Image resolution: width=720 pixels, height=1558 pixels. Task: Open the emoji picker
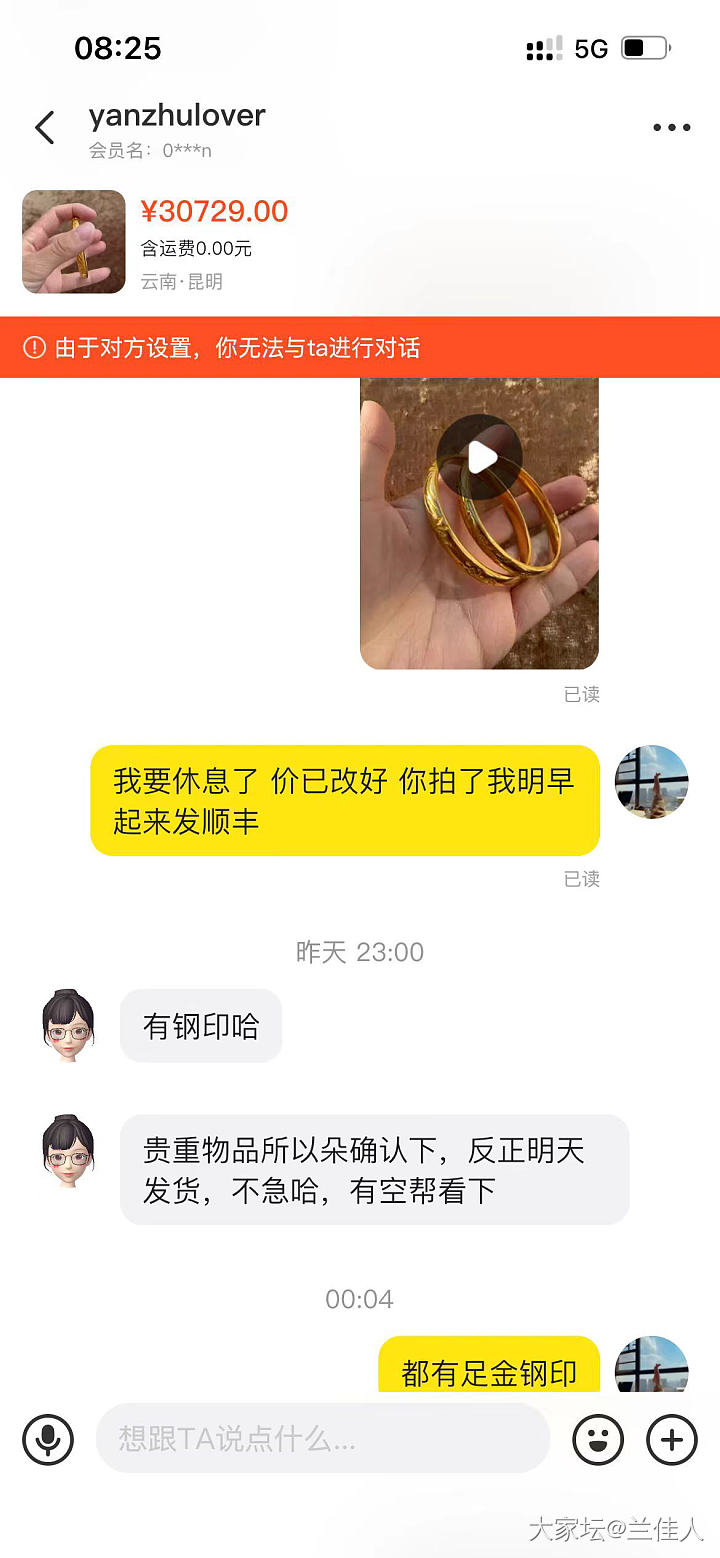pos(597,1440)
